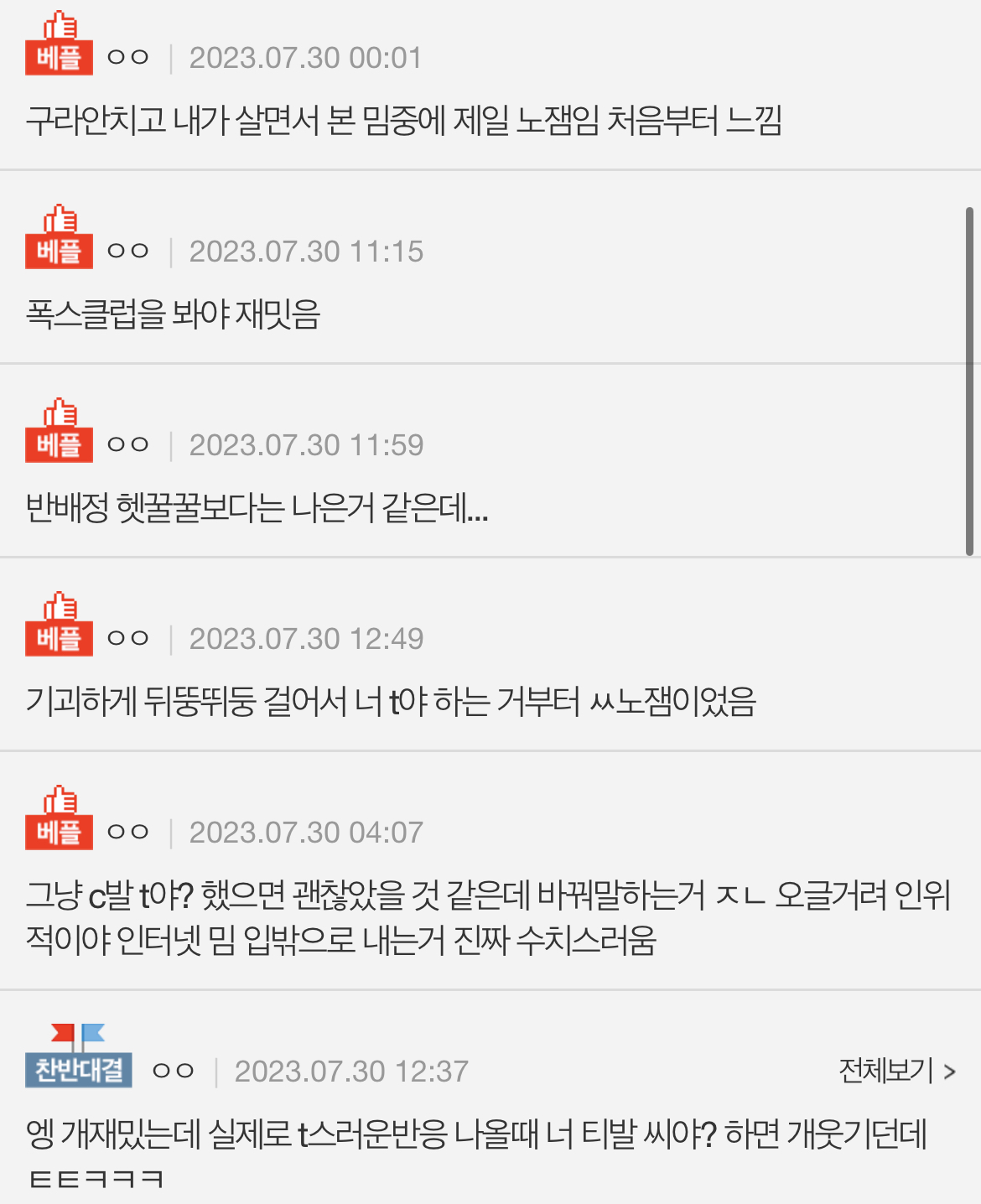Click the 베플 badge on the 11:59 comment

point(59,443)
